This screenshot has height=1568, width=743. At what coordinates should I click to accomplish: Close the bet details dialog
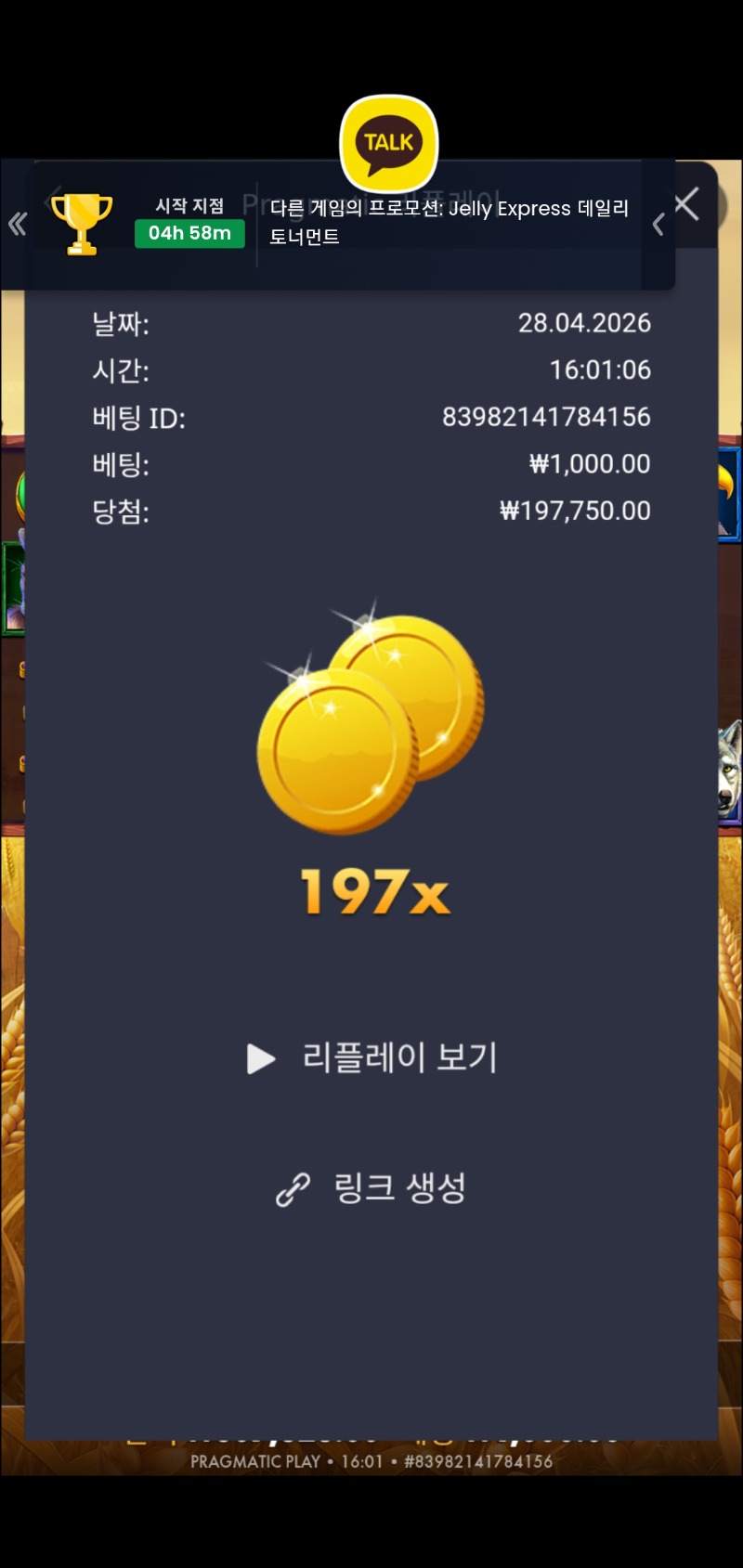[686, 204]
